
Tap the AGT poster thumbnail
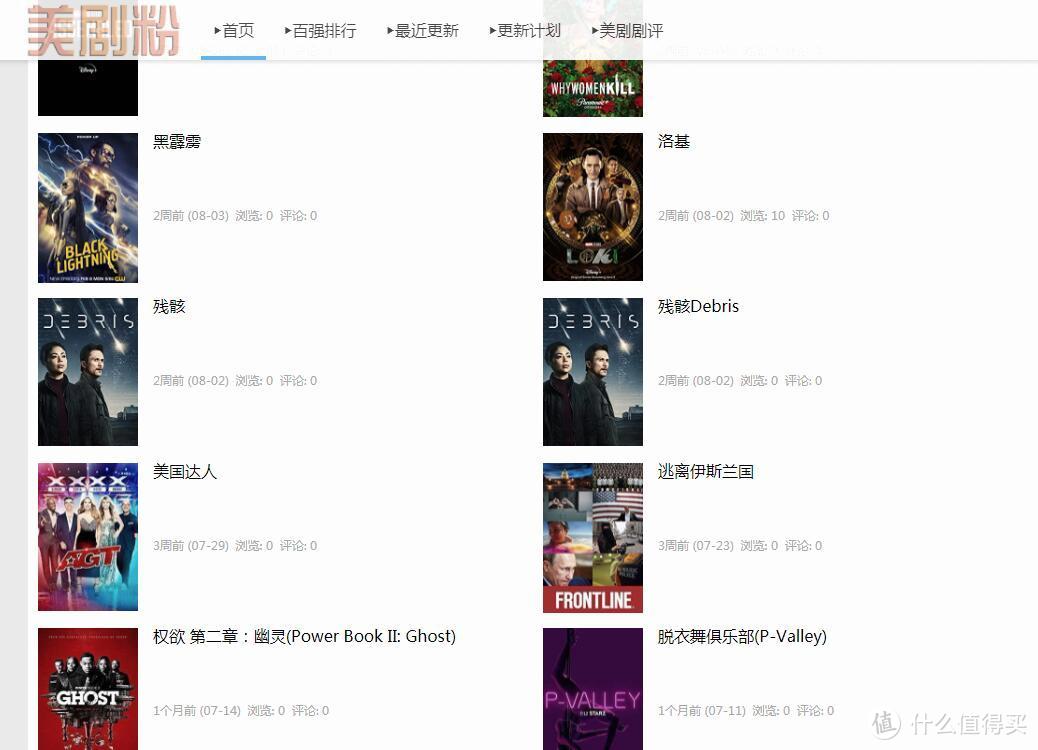pos(88,537)
